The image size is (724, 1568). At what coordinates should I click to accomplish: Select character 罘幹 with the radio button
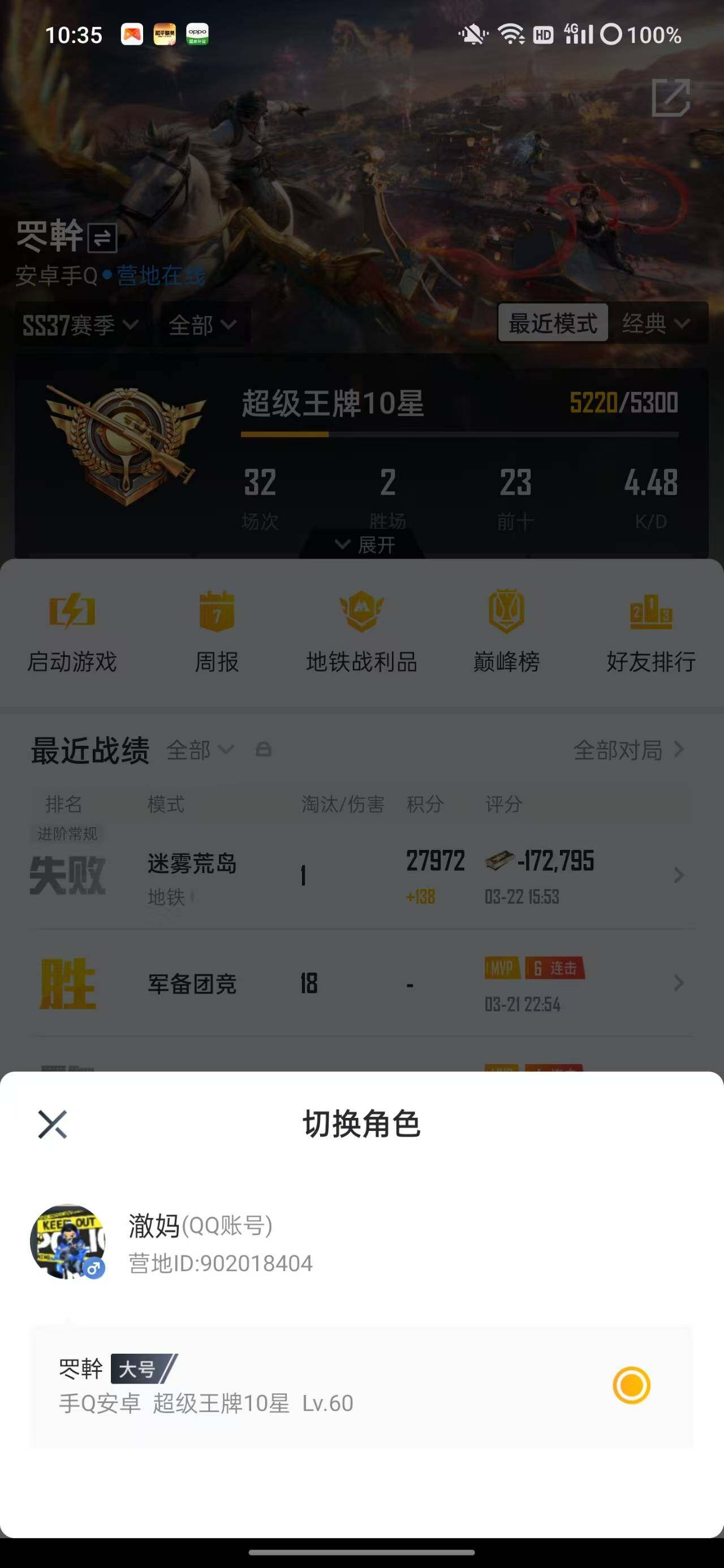[x=631, y=1385]
